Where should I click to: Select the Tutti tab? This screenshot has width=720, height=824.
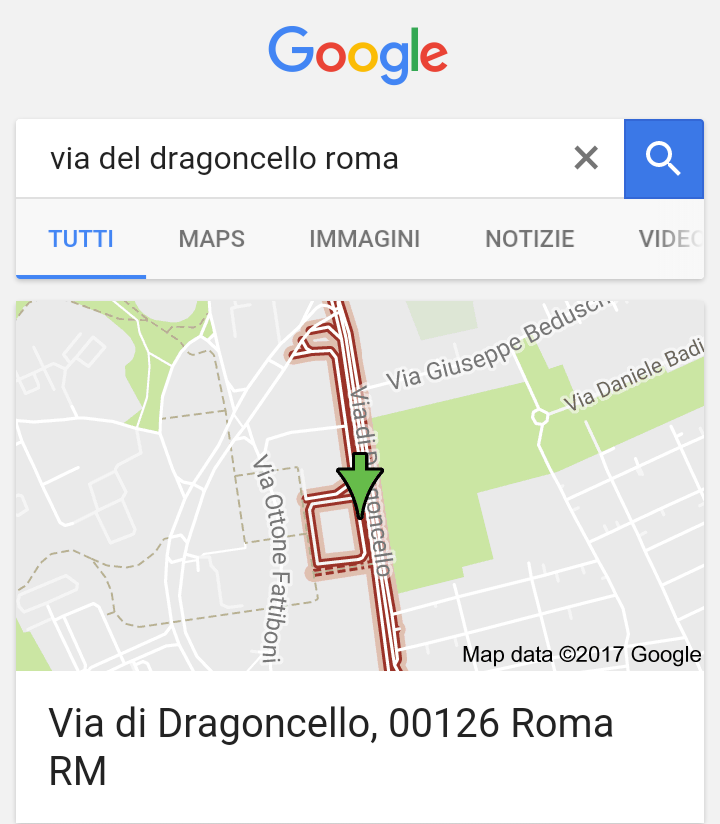coord(81,239)
